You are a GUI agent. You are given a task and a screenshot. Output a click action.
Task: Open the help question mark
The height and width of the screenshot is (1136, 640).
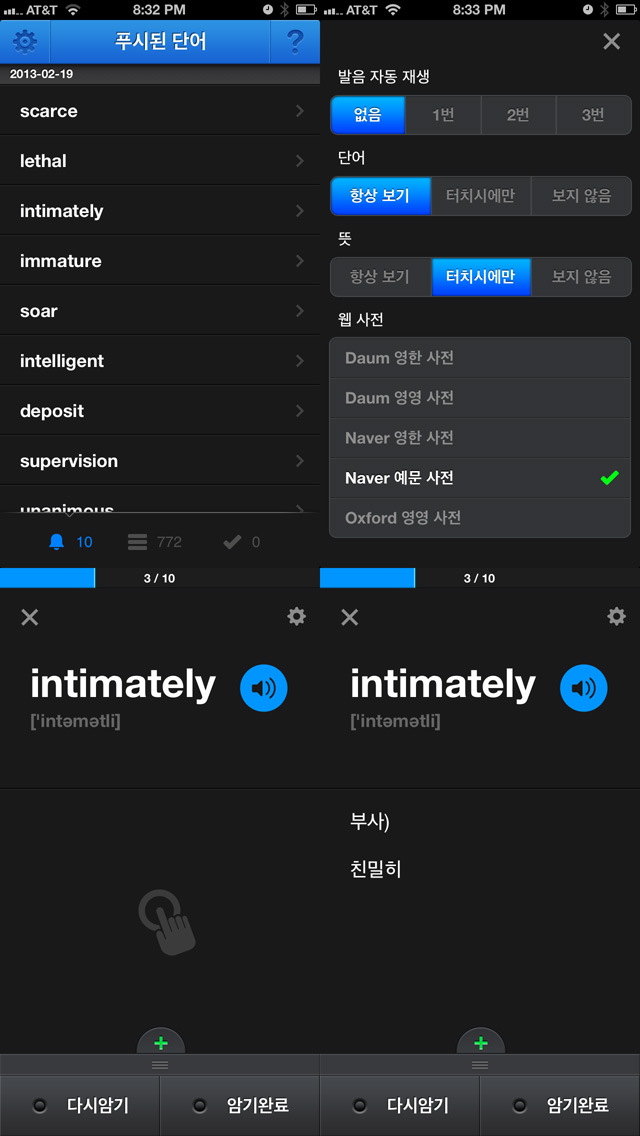294,42
